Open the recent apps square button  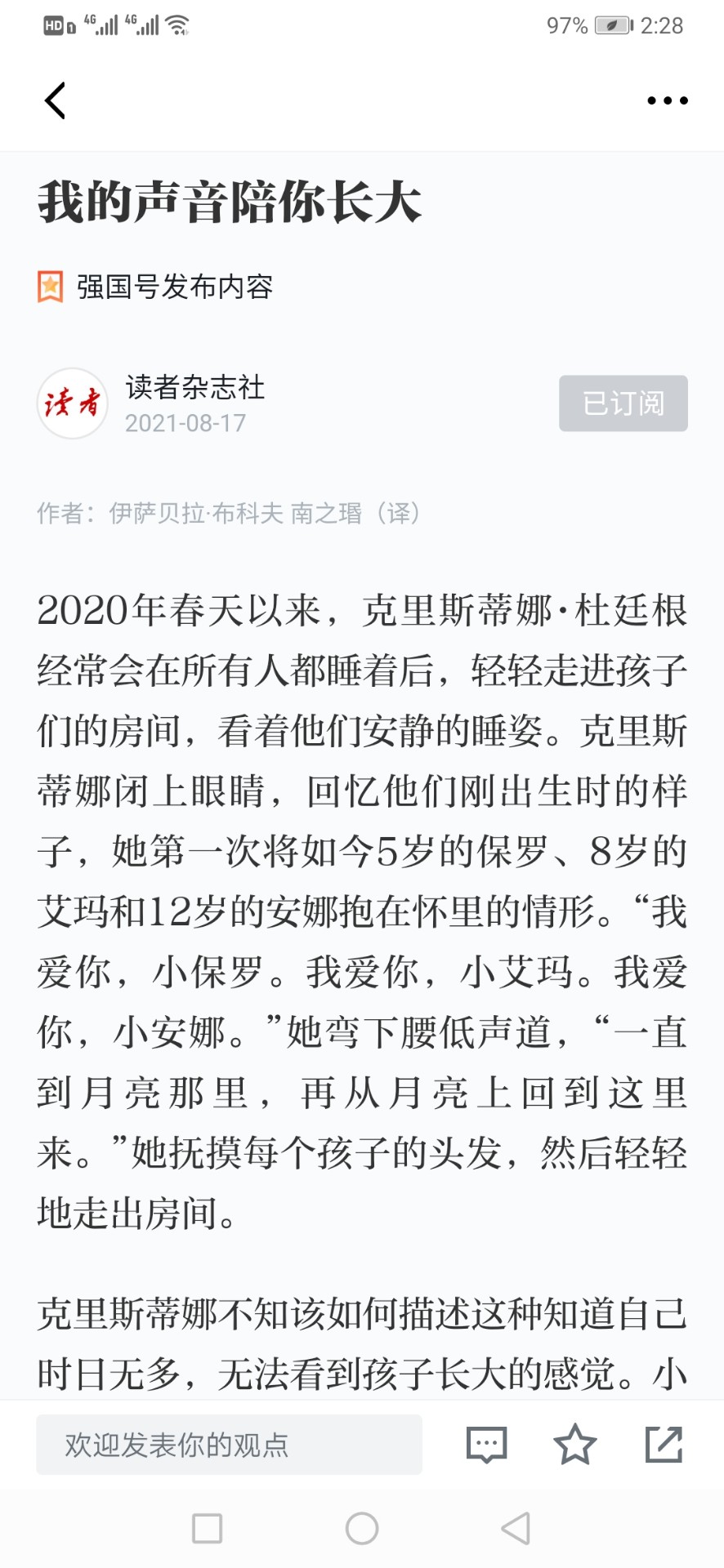pos(207,1528)
